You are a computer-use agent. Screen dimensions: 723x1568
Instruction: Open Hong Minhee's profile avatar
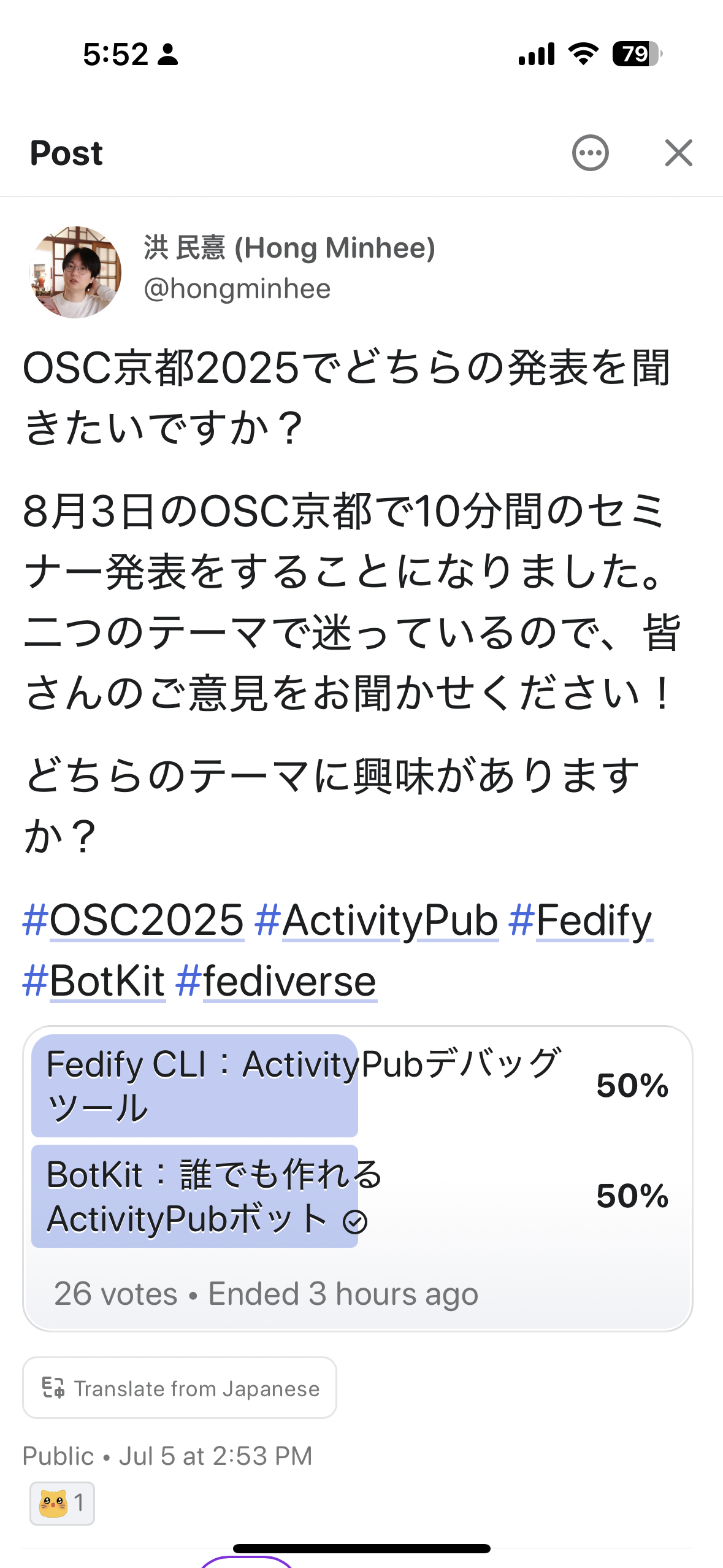[75, 272]
